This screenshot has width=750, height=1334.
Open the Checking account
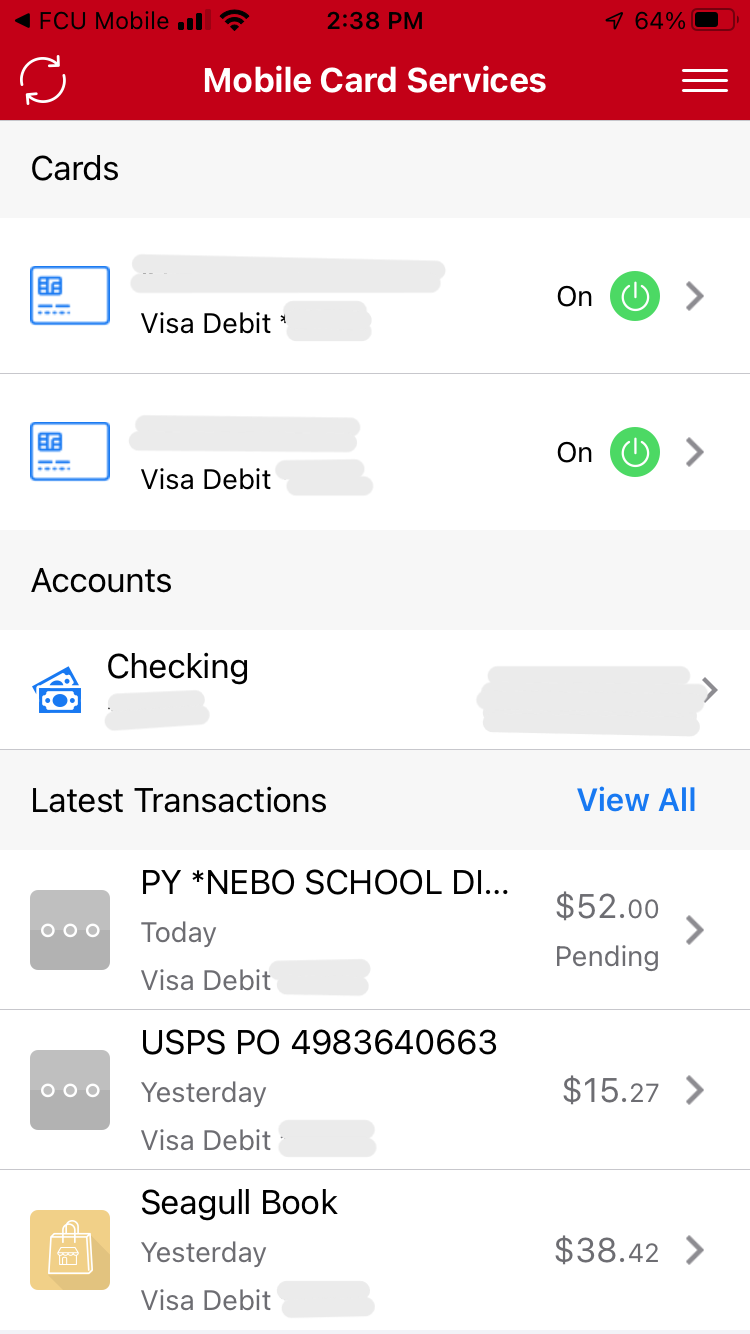tap(375, 690)
